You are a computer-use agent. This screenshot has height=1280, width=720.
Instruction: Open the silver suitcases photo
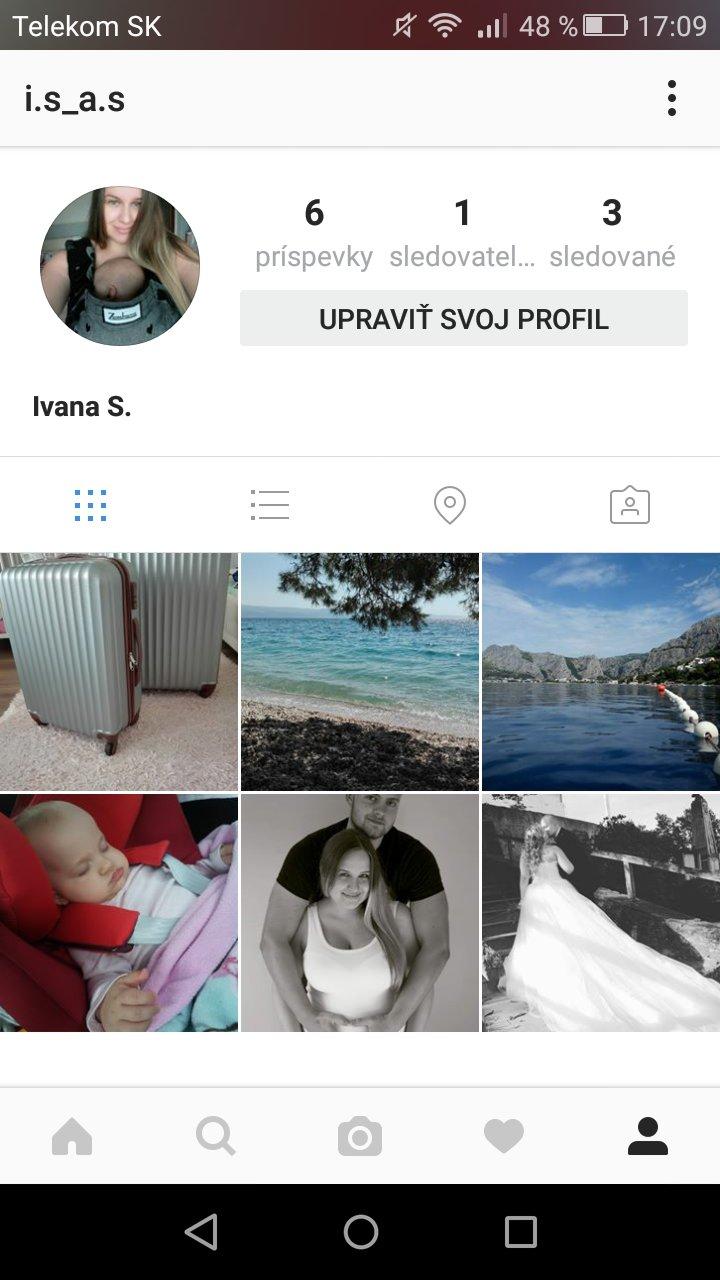[x=119, y=672]
